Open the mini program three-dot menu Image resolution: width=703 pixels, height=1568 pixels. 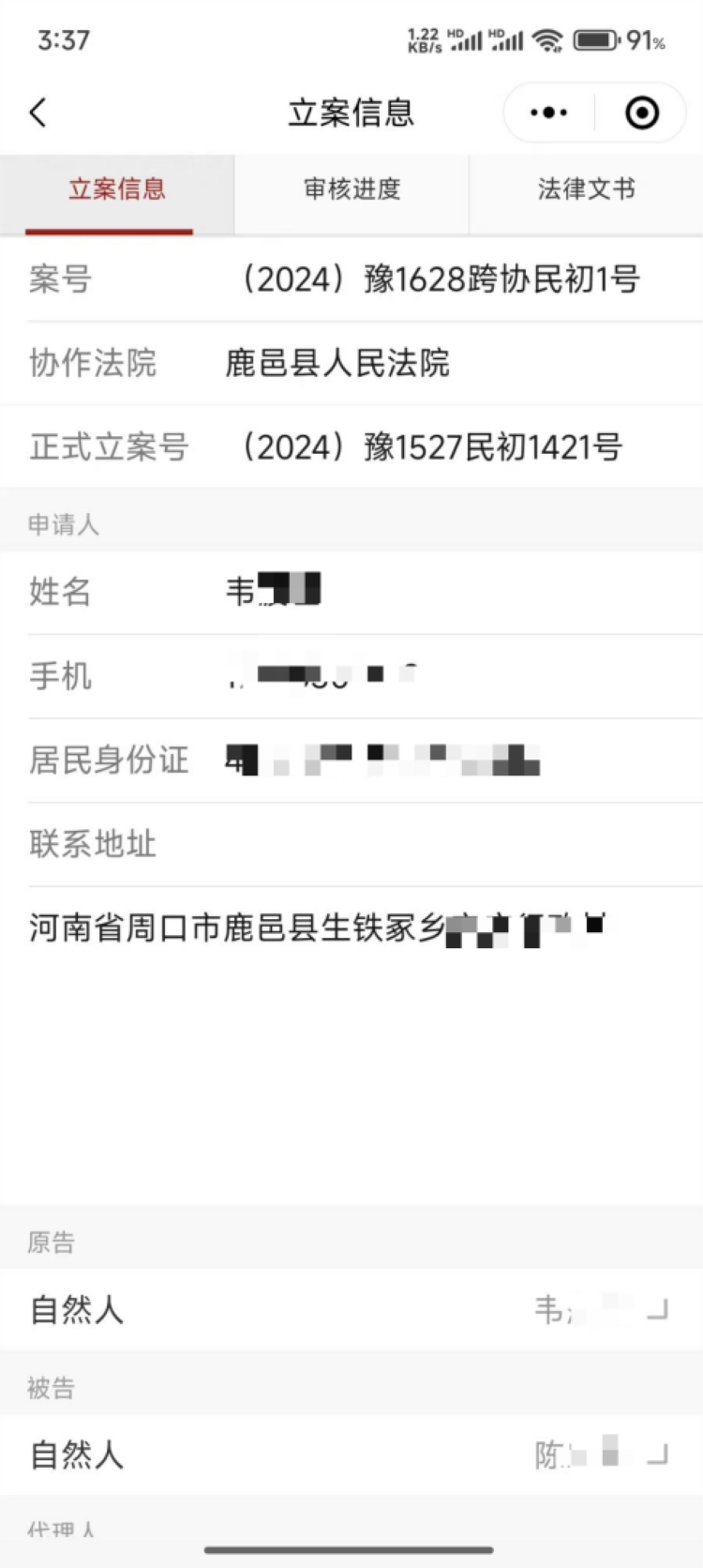548,113
